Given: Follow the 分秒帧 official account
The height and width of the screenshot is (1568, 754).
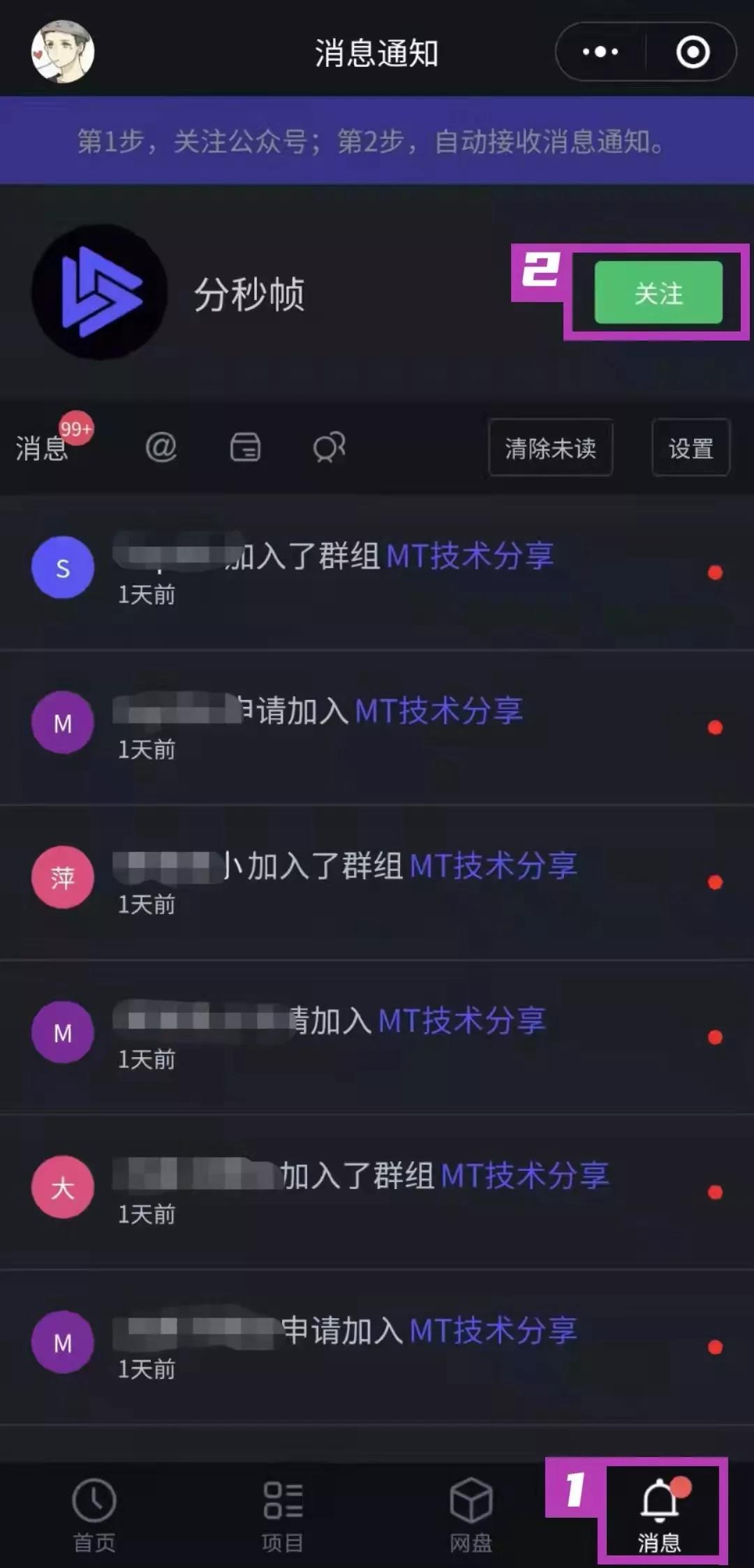Looking at the screenshot, I should click(x=658, y=292).
